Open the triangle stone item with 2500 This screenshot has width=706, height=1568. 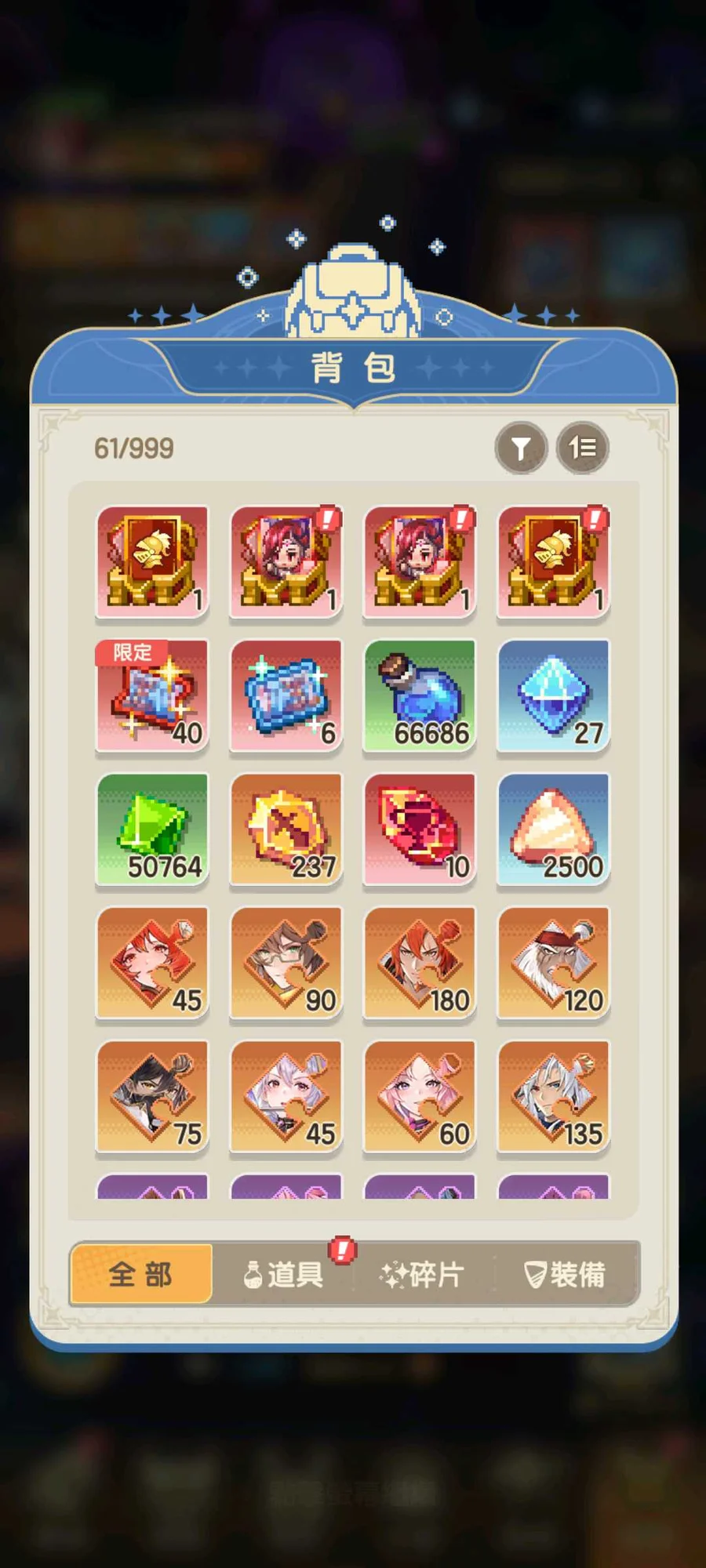553,829
